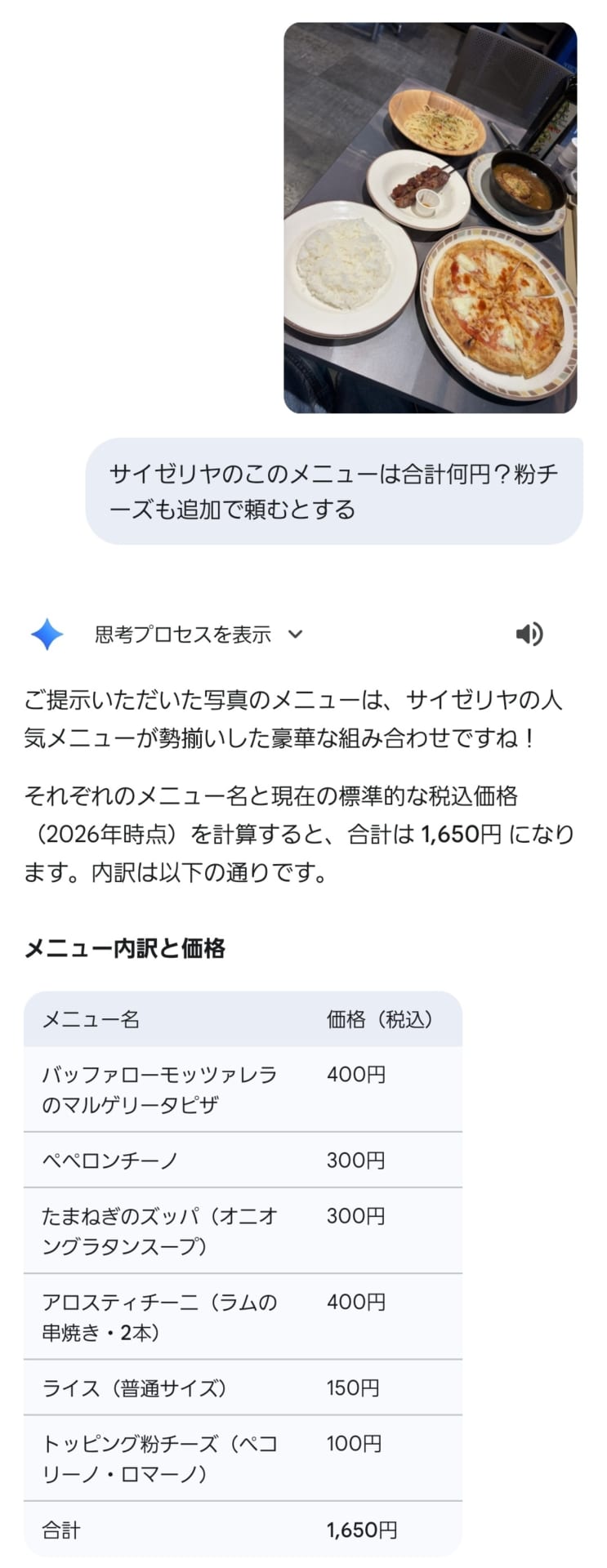
Task: Open the attached food photo
Action: [x=430, y=218]
